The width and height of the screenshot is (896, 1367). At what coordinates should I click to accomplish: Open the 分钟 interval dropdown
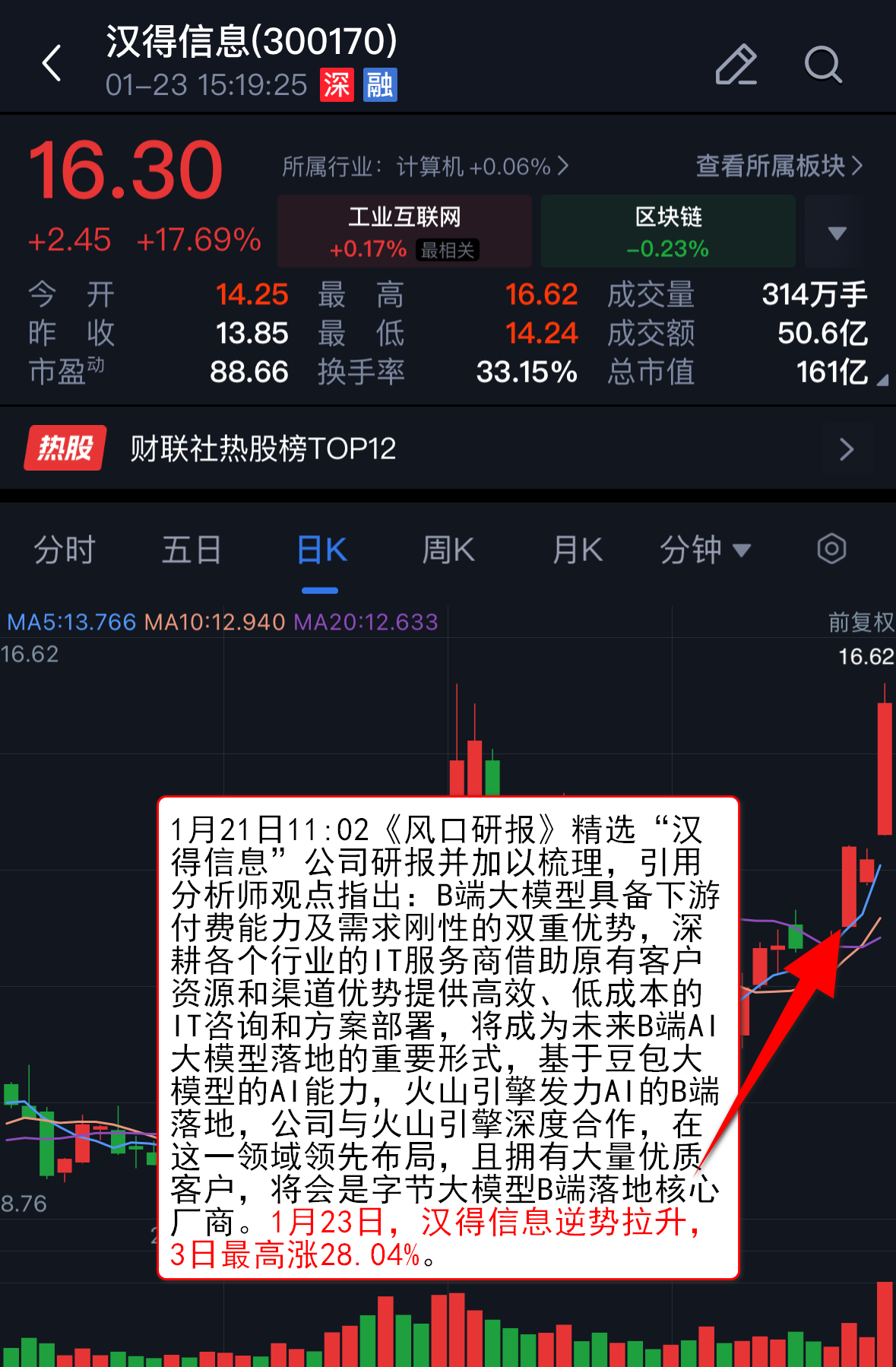point(704,550)
